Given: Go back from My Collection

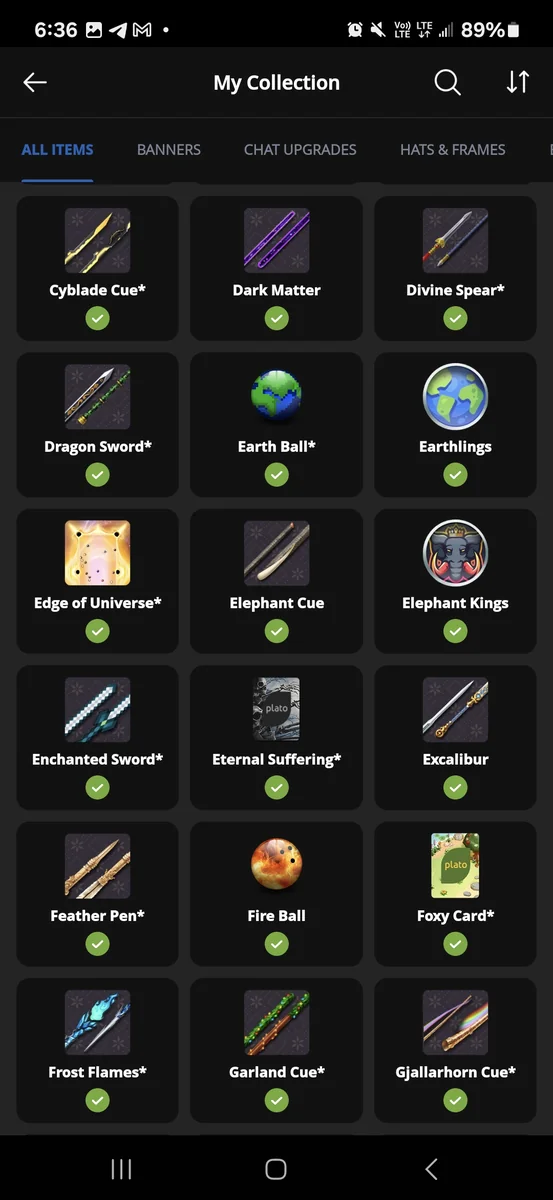Looking at the screenshot, I should (x=35, y=83).
